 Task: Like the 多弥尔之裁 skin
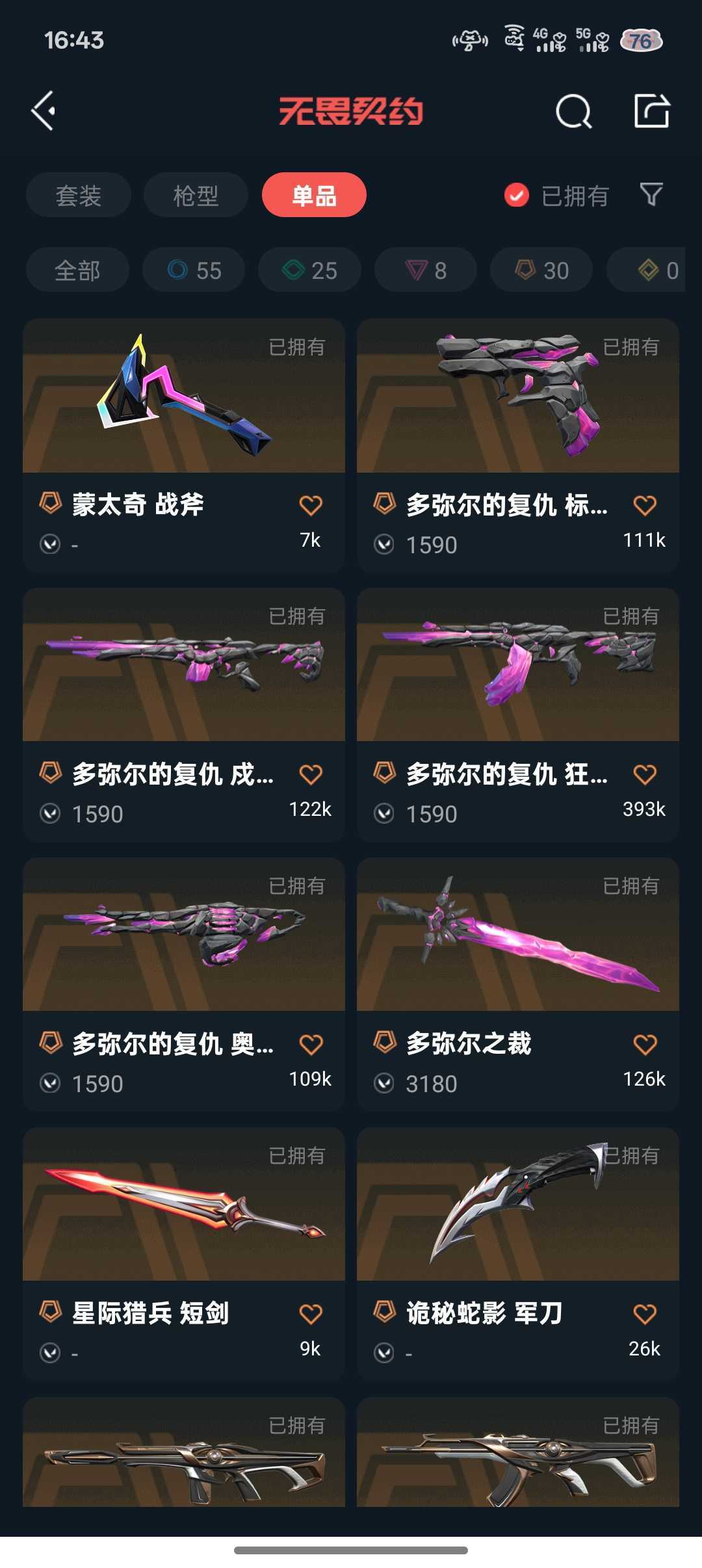(x=645, y=1045)
